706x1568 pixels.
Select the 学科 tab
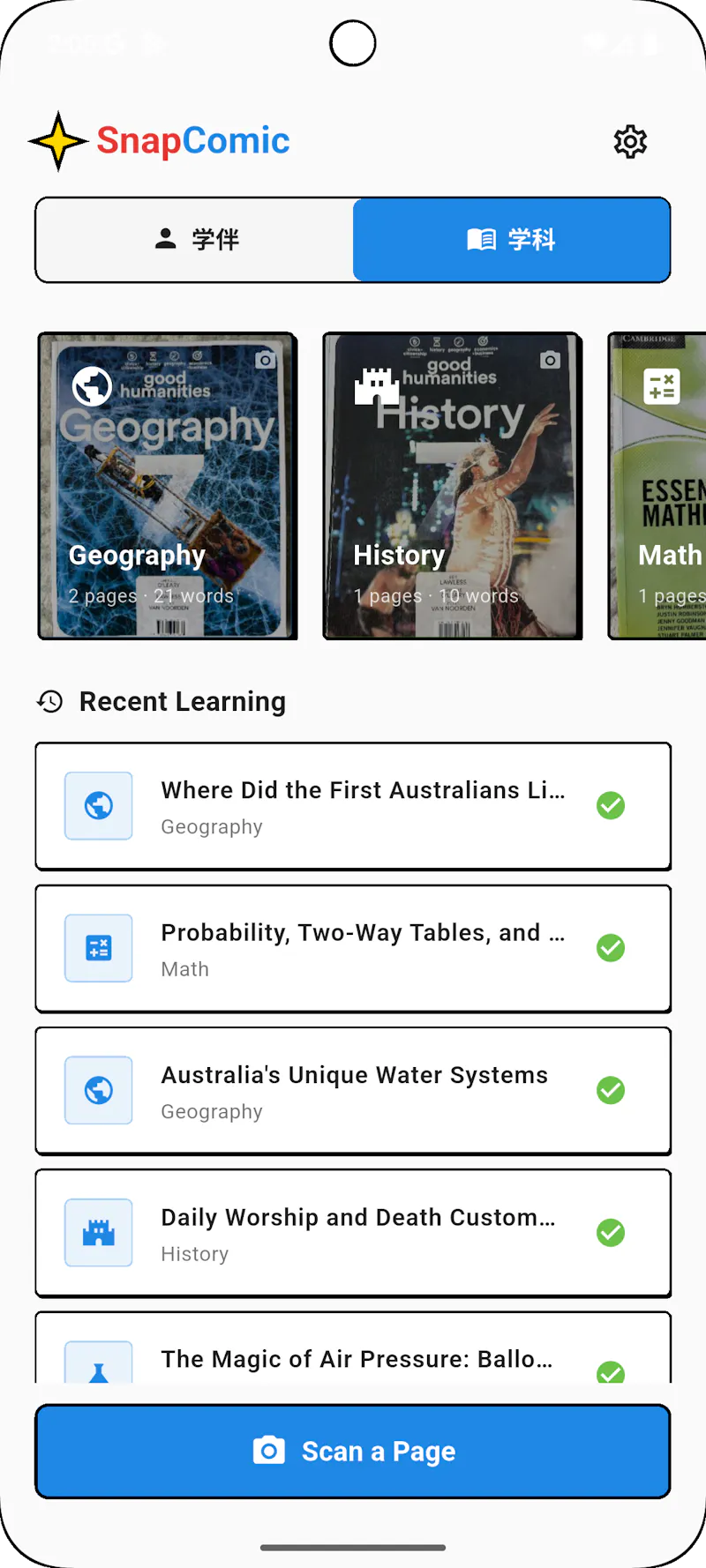tap(511, 240)
